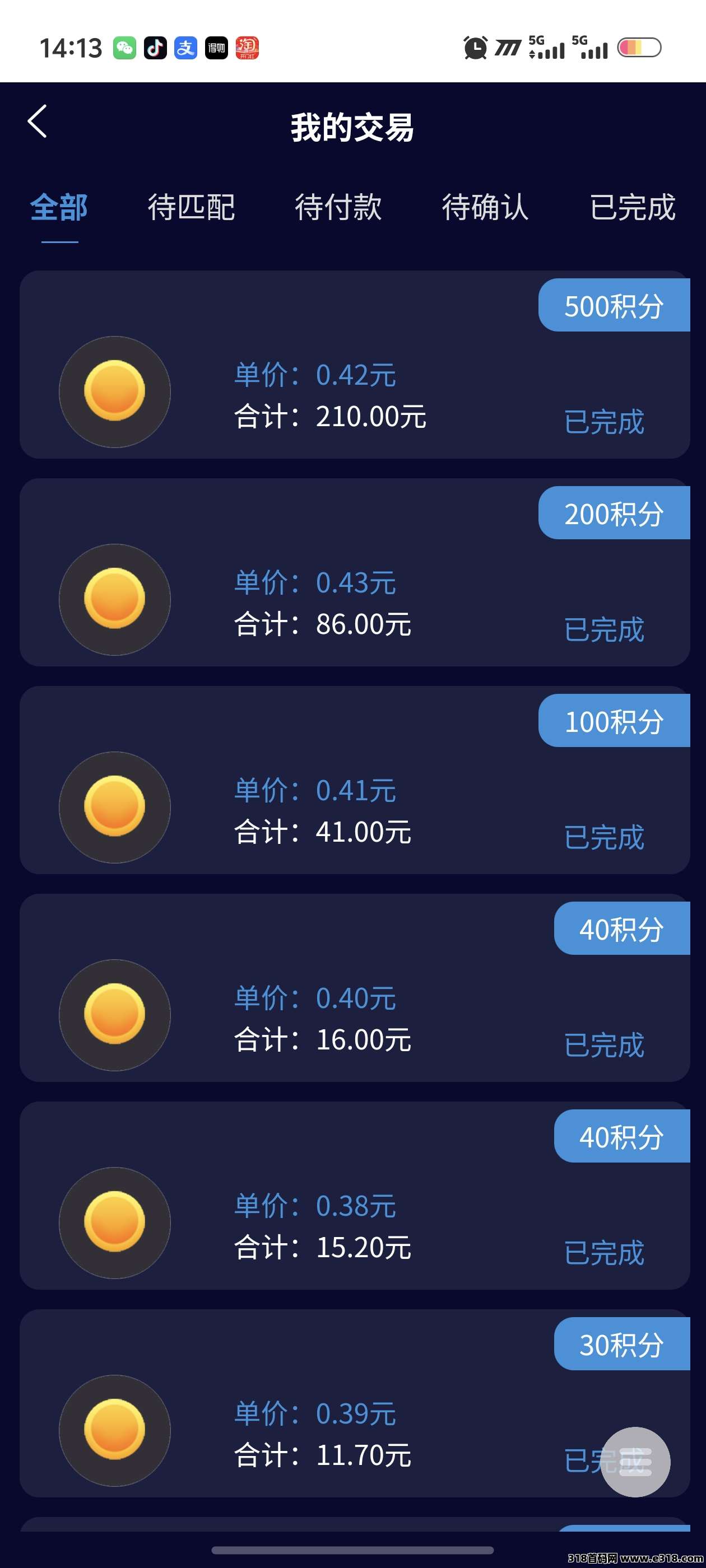This screenshot has width=706, height=1568.
Task: View the 30积分 transaction card
Action: (x=355, y=1403)
